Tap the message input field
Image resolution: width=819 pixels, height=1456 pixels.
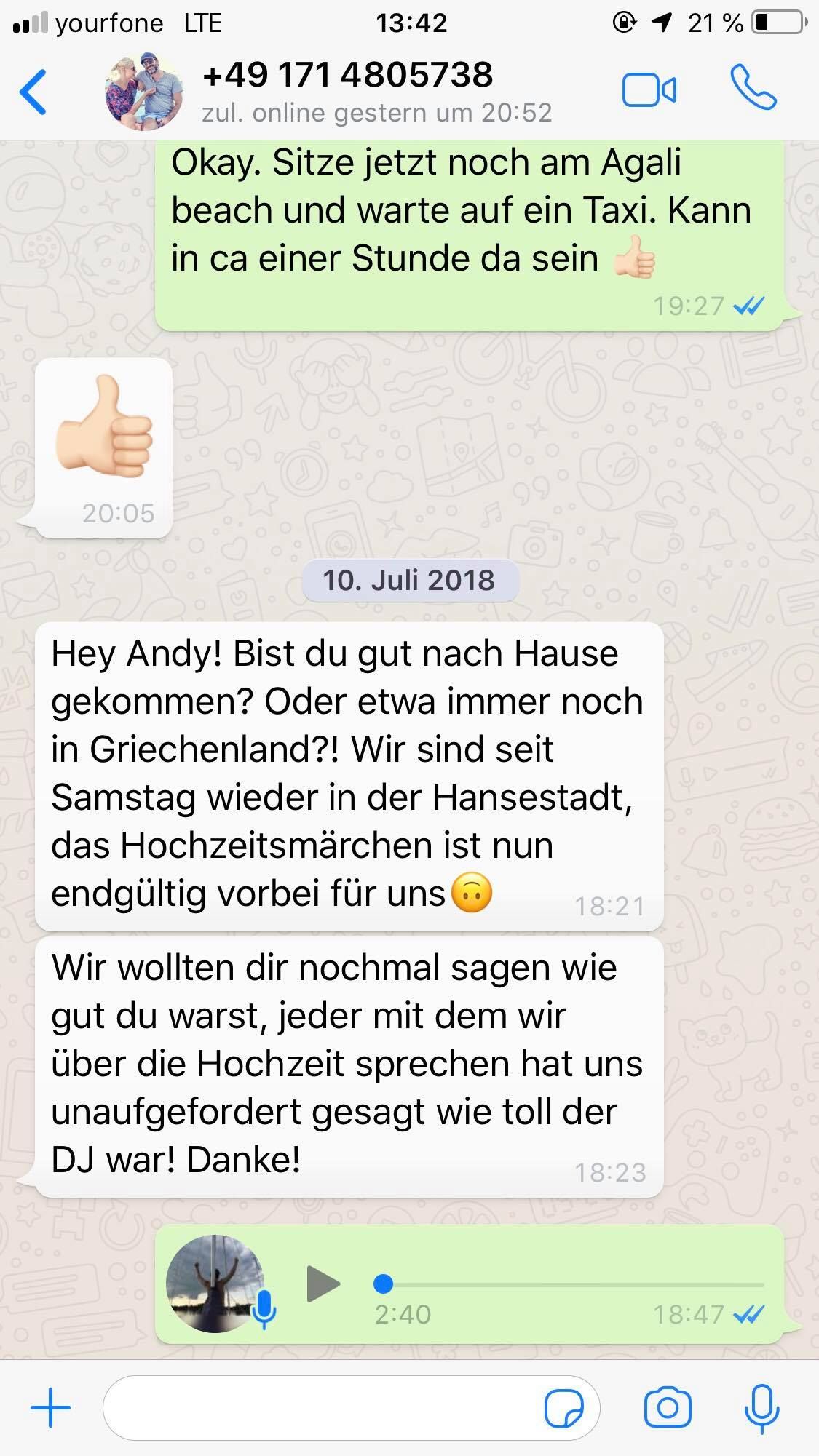(x=352, y=1408)
